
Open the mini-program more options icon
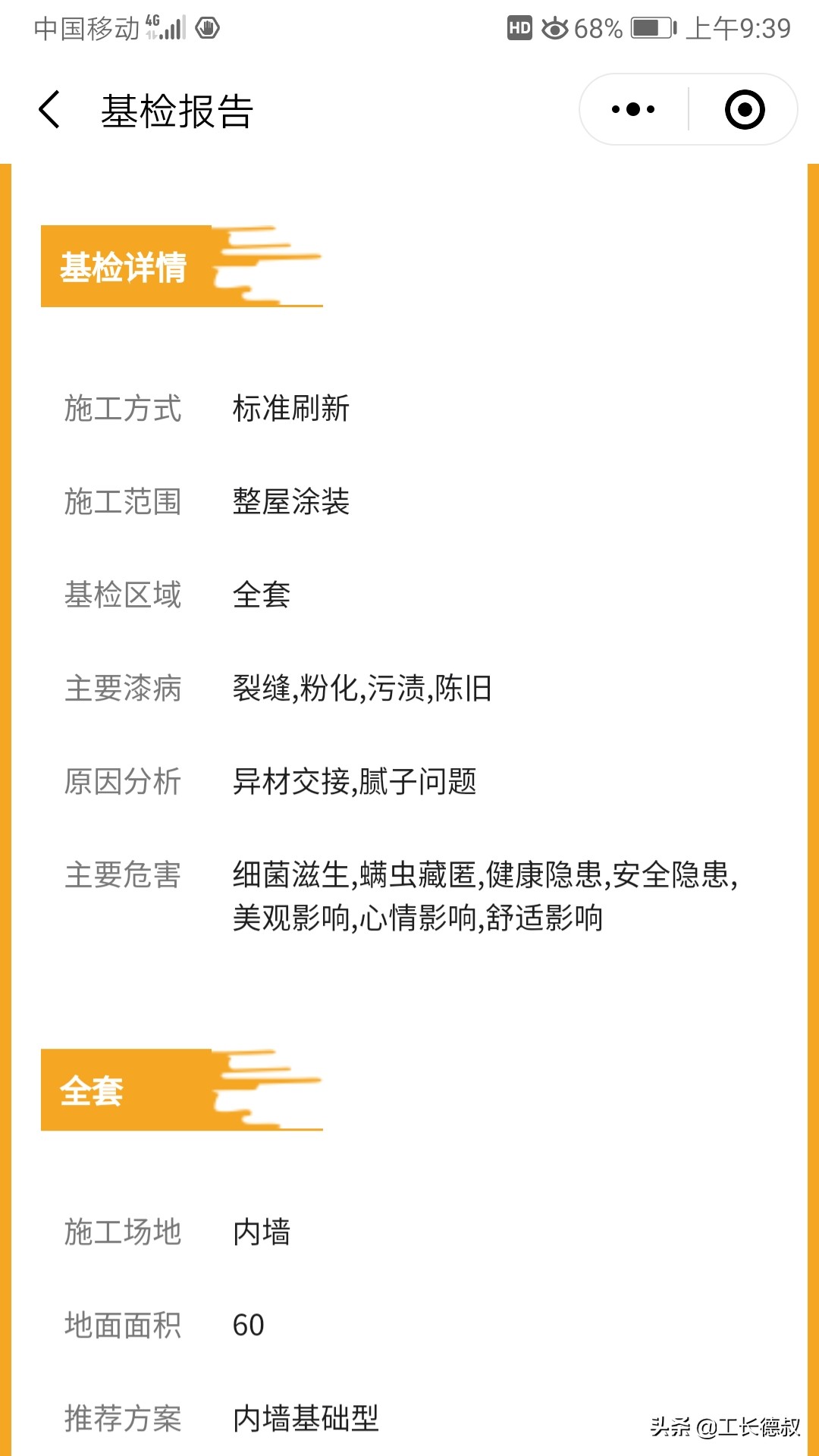point(632,108)
